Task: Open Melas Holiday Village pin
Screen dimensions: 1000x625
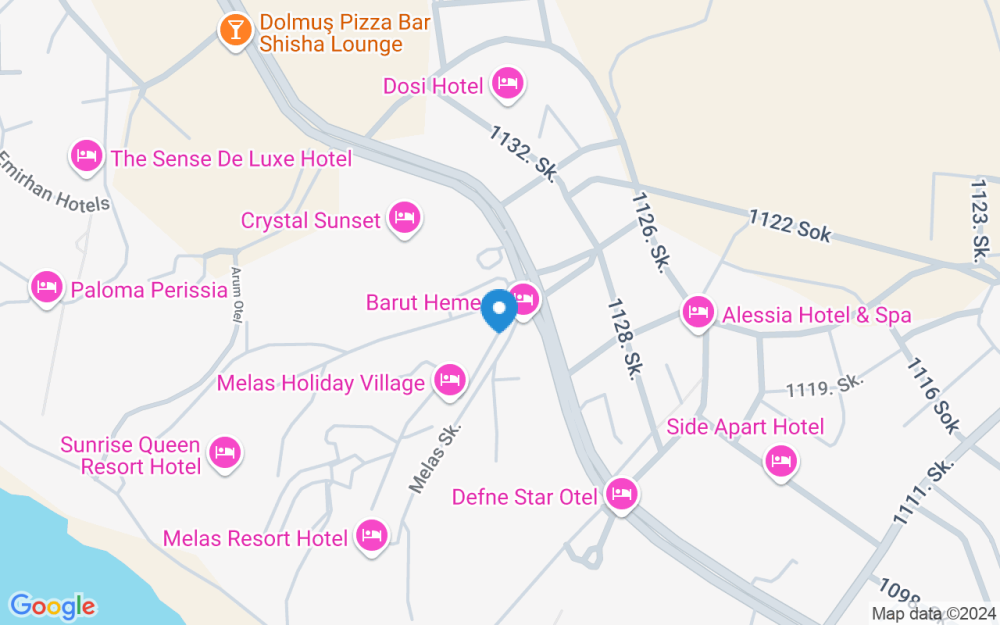Action: (450, 380)
